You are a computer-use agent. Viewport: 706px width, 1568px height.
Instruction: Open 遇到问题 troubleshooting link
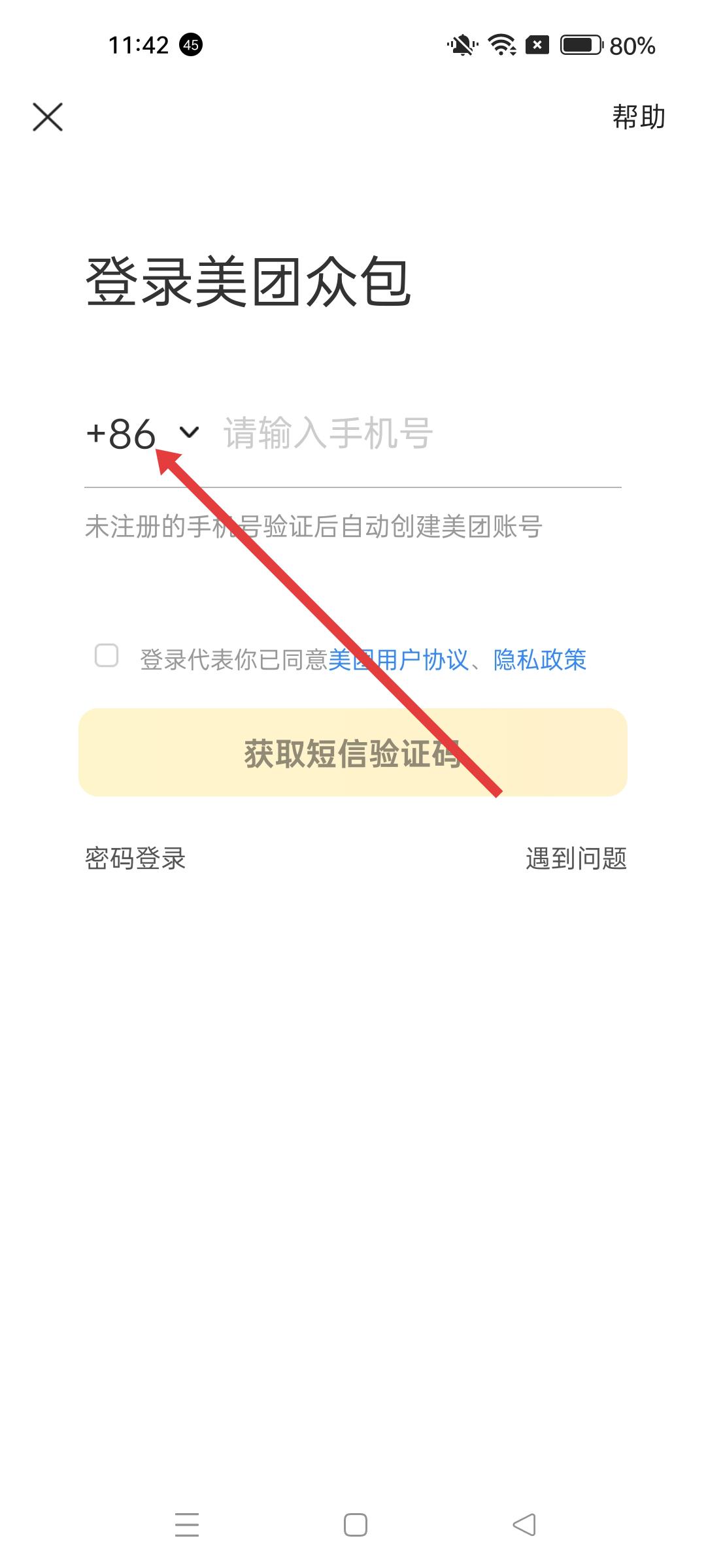point(576,858)
